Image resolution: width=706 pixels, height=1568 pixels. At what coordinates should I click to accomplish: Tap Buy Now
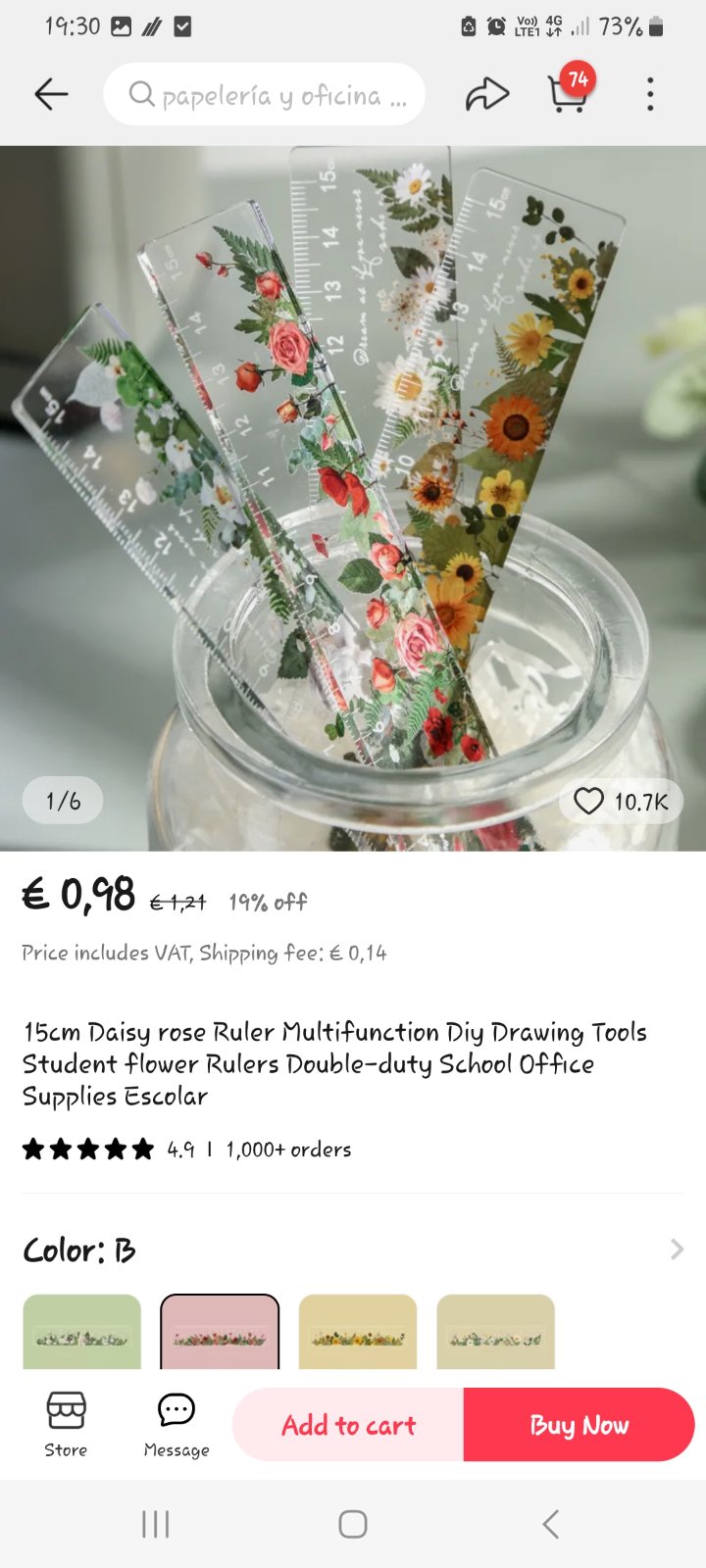click(579, 1425)
